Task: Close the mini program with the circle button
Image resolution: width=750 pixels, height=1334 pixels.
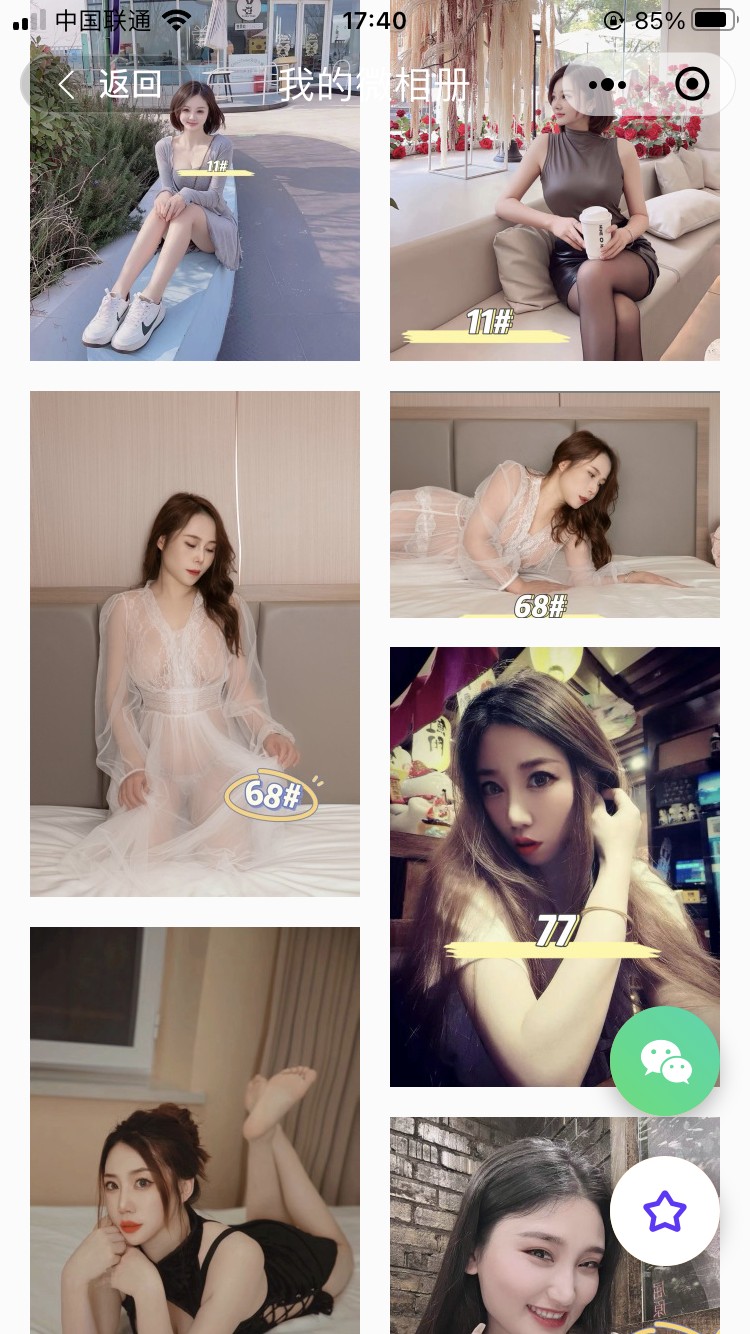Action: [x=692, y=85]
